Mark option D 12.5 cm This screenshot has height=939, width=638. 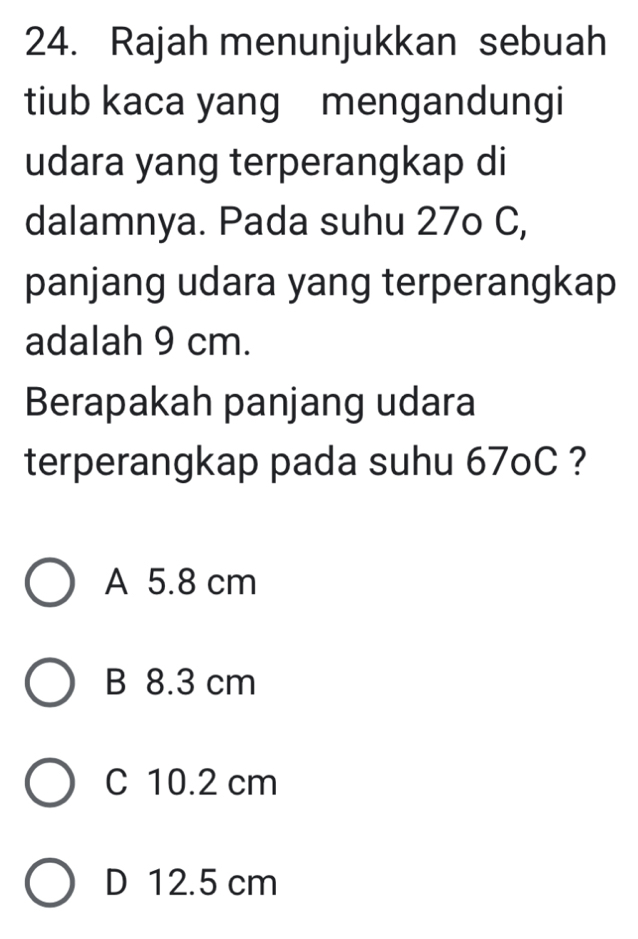(x=49, y=882)
